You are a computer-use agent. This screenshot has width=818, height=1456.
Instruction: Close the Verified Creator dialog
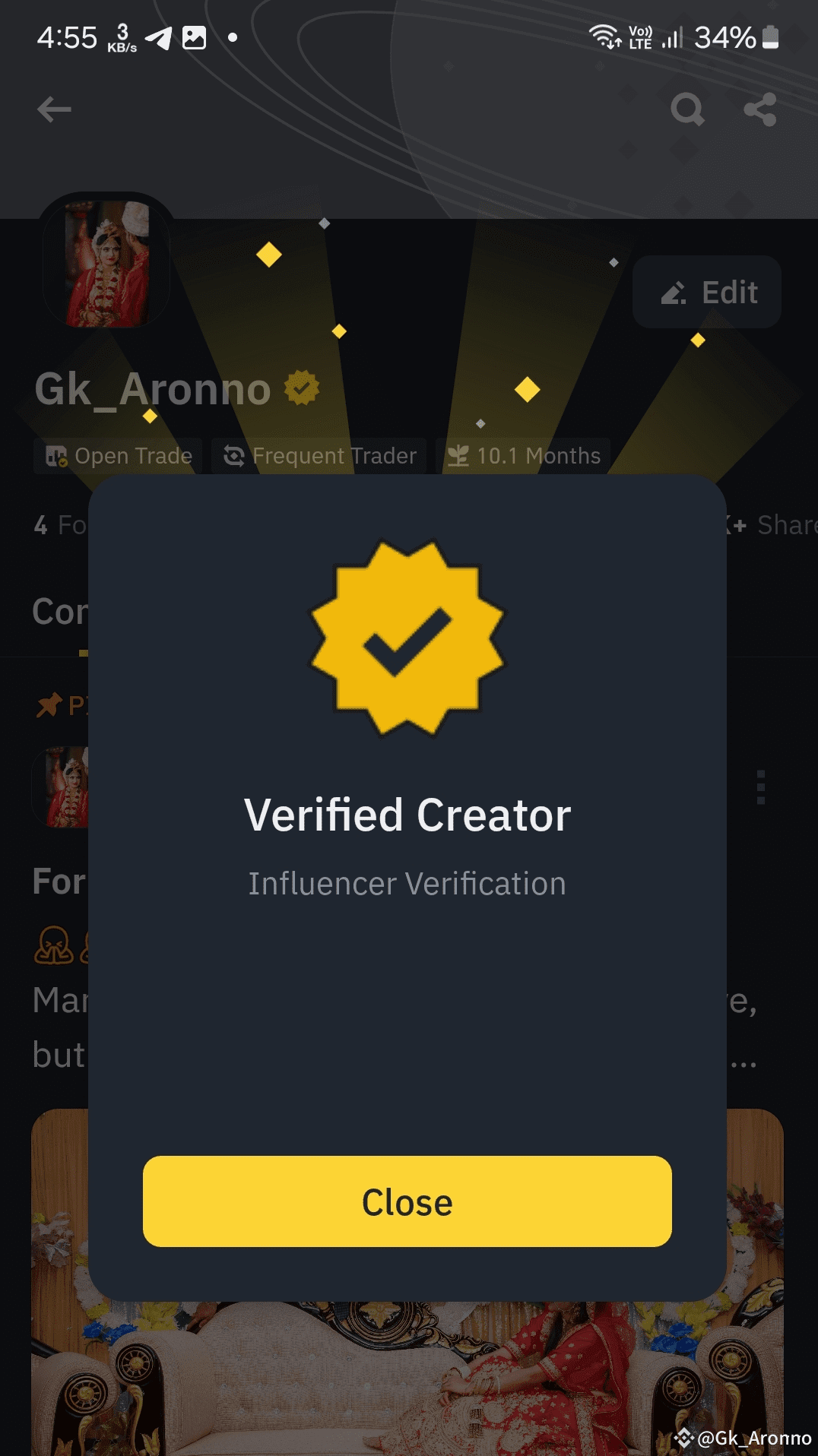point(407,1201)
